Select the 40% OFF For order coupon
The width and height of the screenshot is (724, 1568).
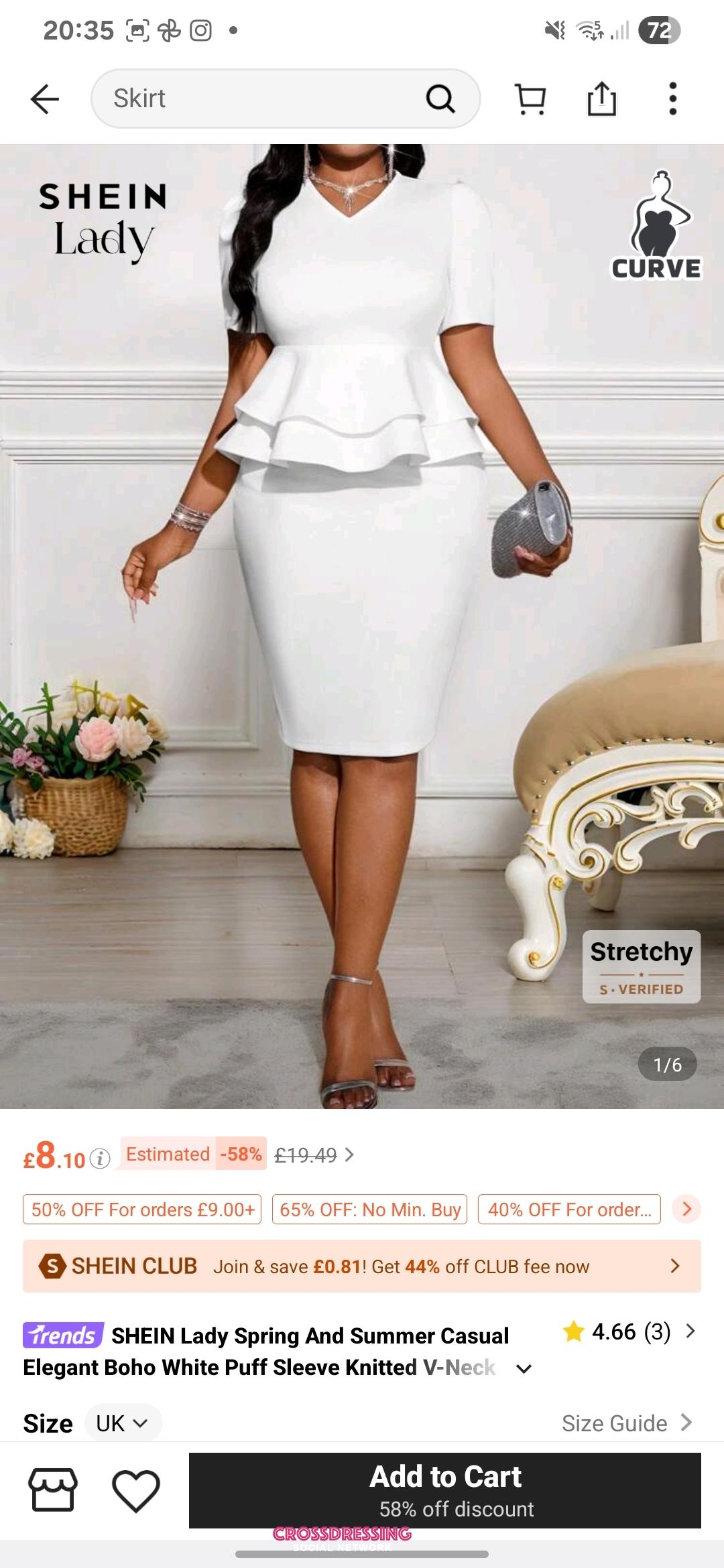pos(569,1210)
